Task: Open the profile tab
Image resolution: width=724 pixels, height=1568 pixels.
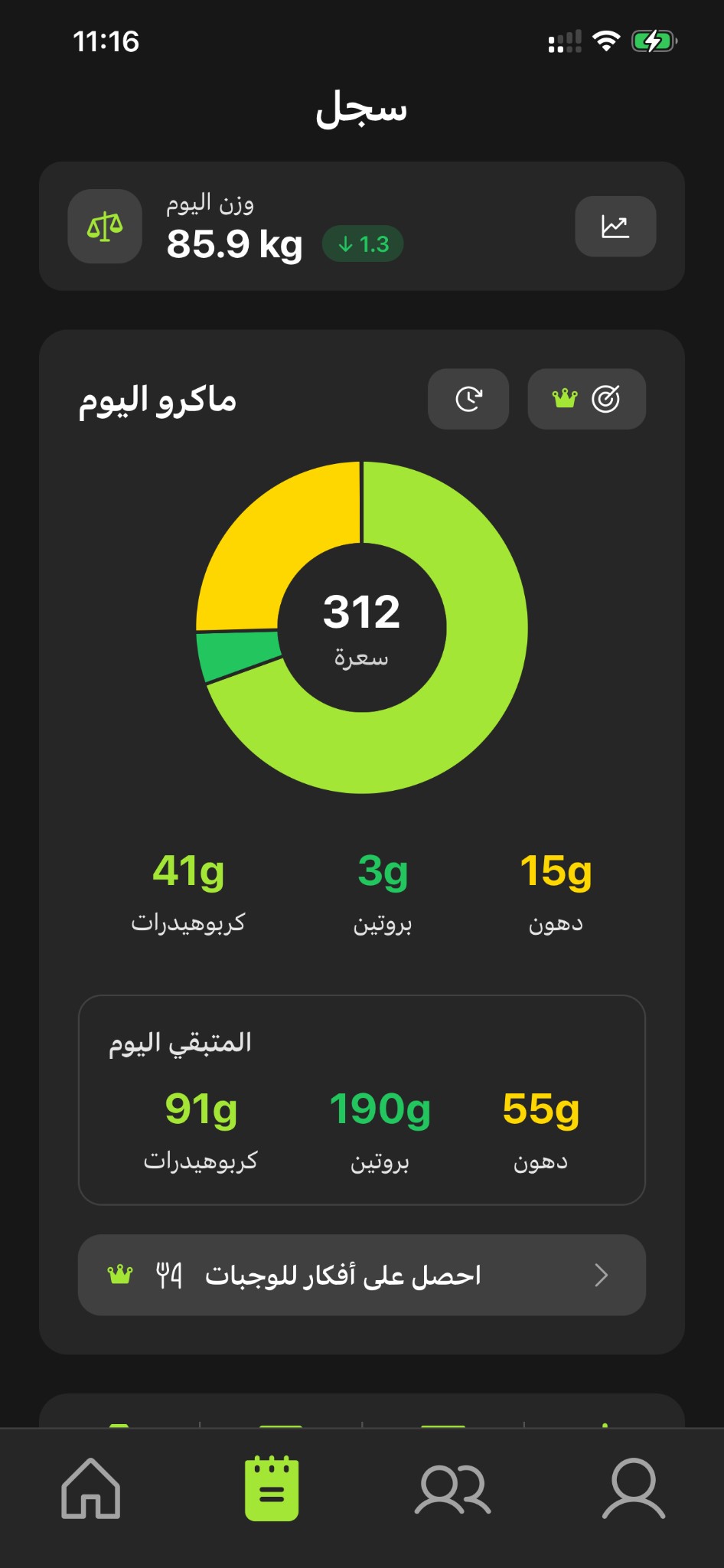Action: point(634,1488)
